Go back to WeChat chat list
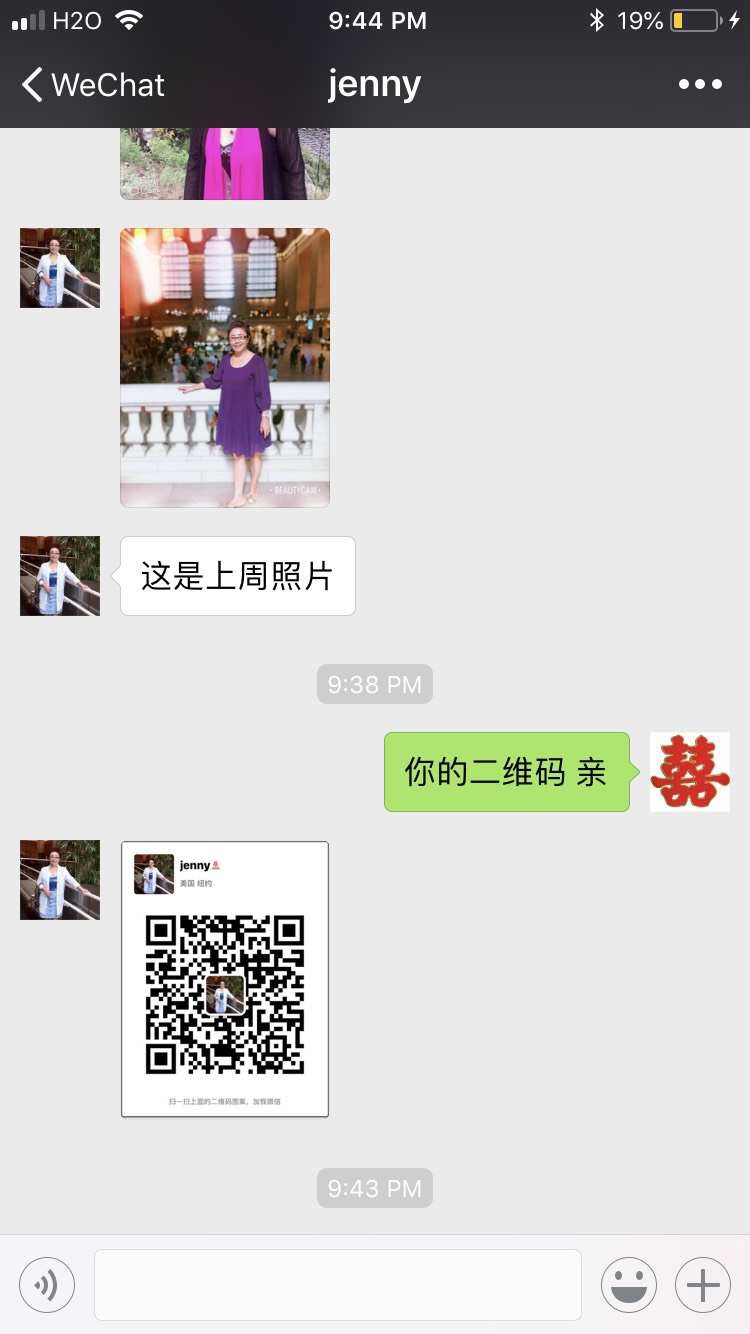The image size is (750, 1334). [92, 85]
